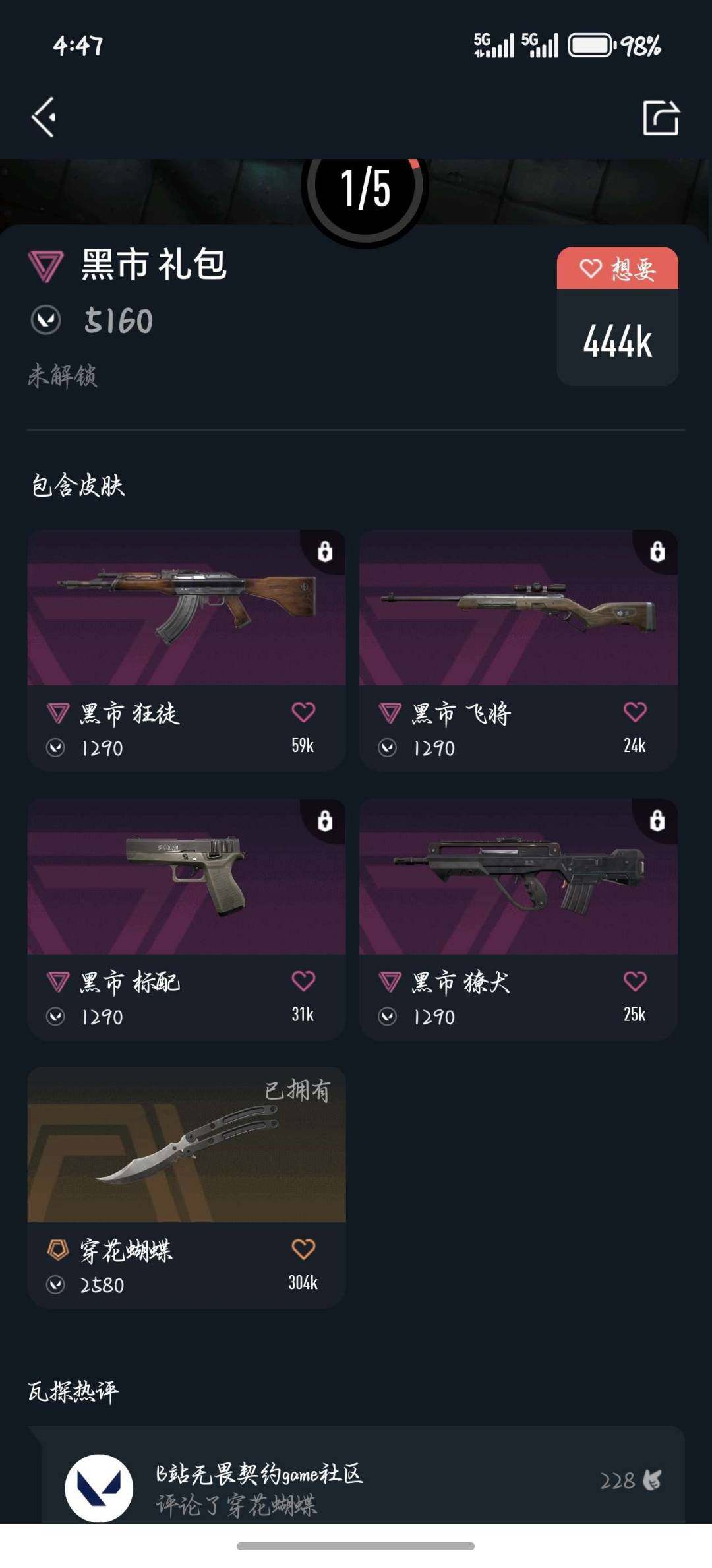Share this 黑市礼包 bundle page

pyautogui.click(x=661, y=118)
